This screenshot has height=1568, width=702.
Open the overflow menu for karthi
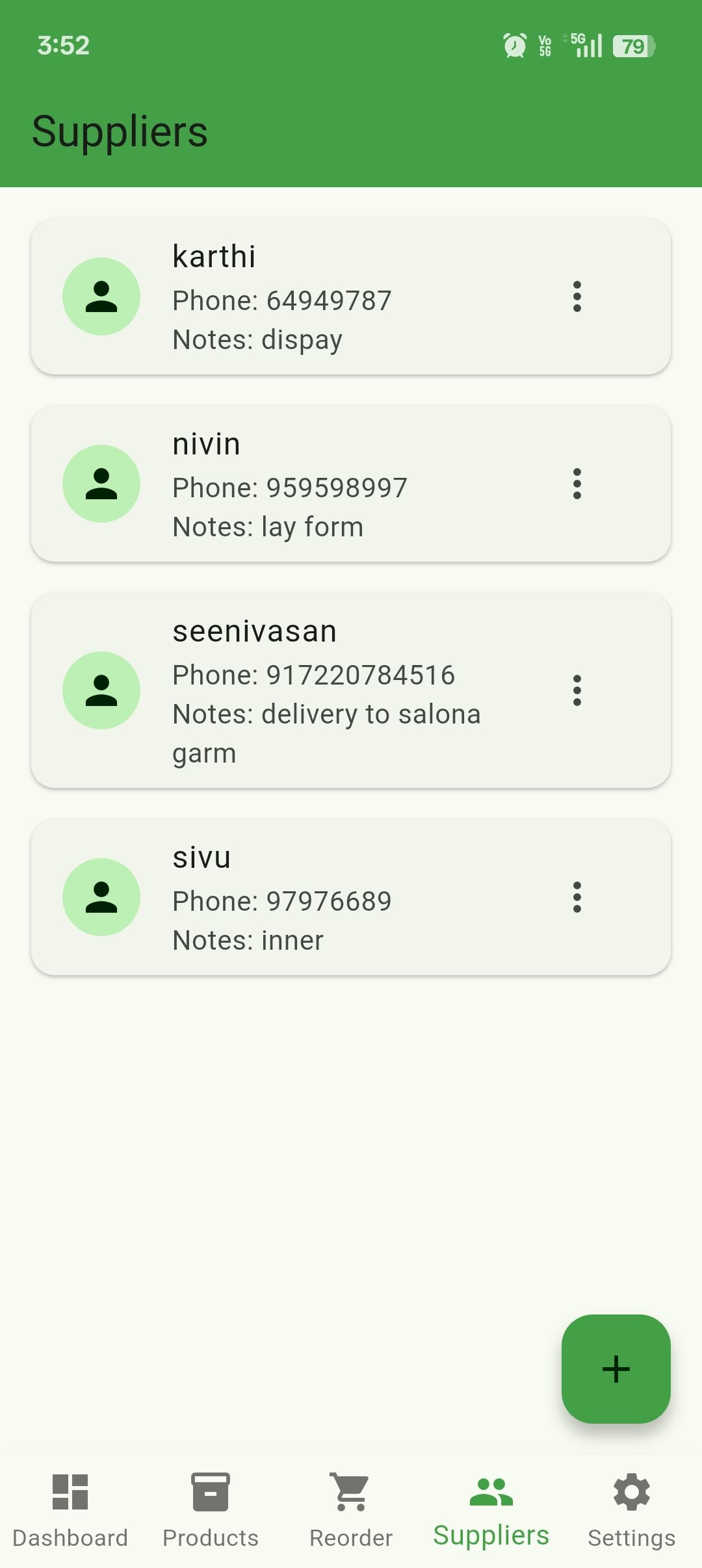tap(577, 296)
